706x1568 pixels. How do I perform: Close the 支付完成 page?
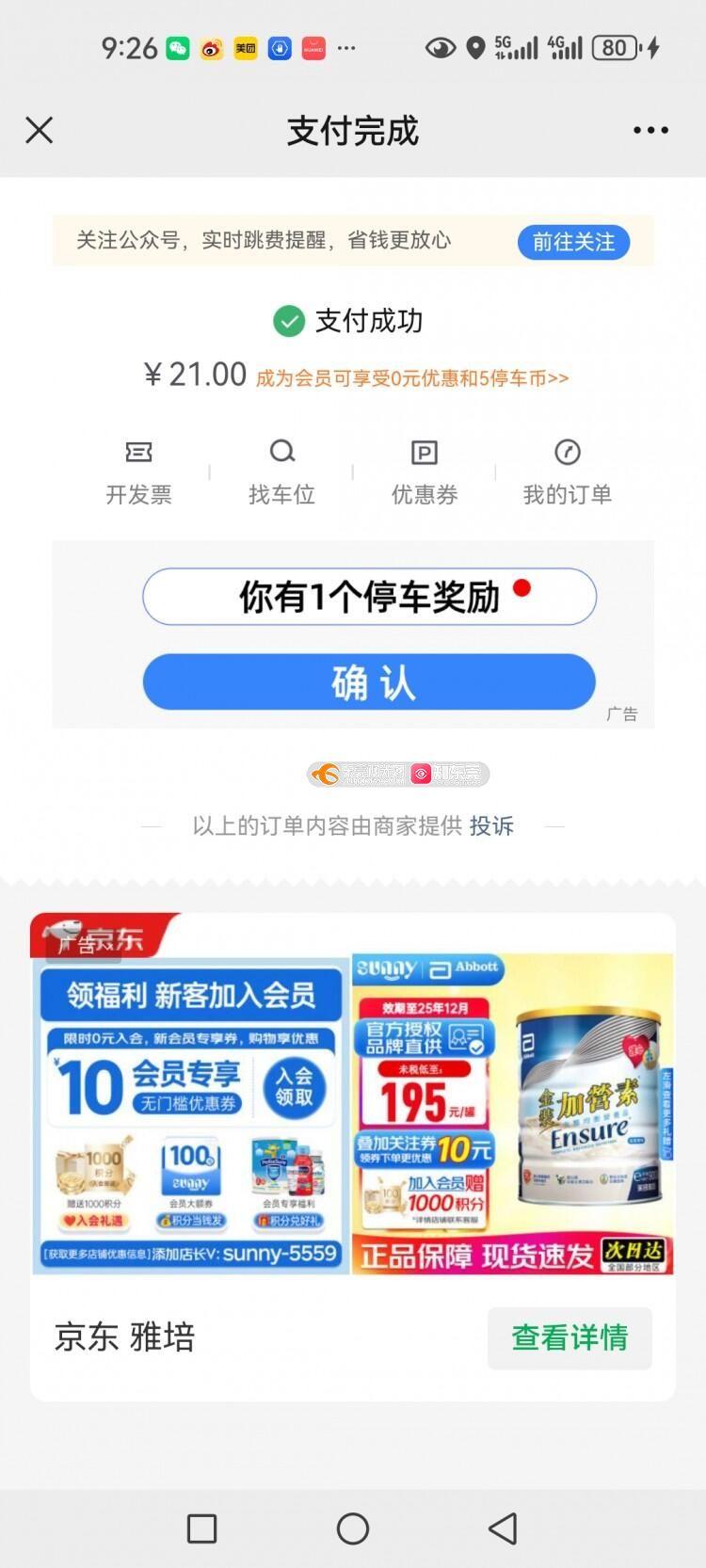point(40,130)
